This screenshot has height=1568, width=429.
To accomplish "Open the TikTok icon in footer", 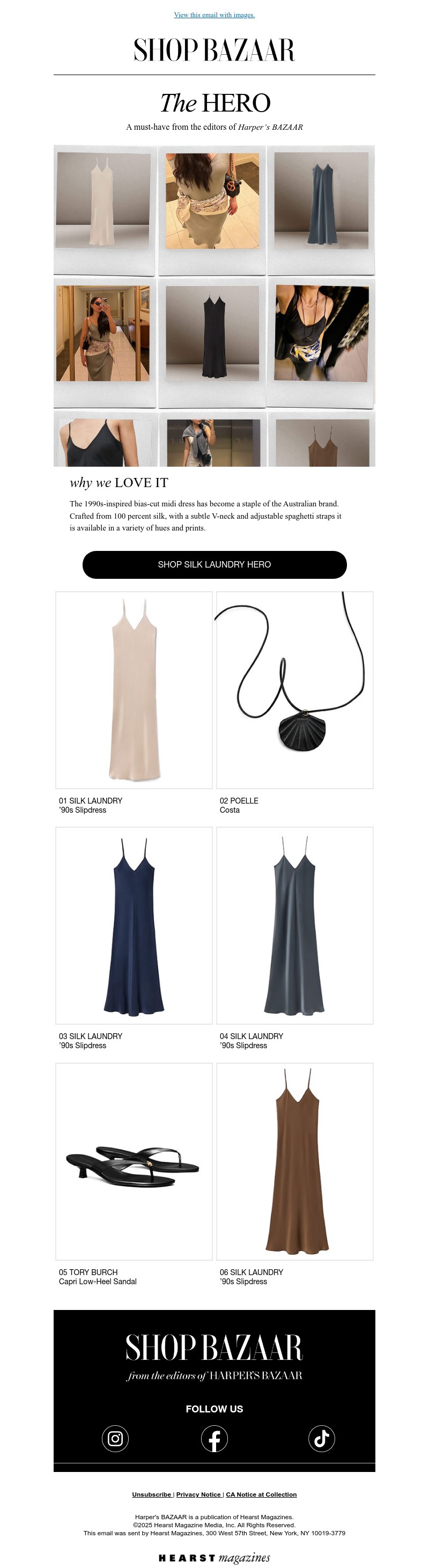I will pos(321,1438).
